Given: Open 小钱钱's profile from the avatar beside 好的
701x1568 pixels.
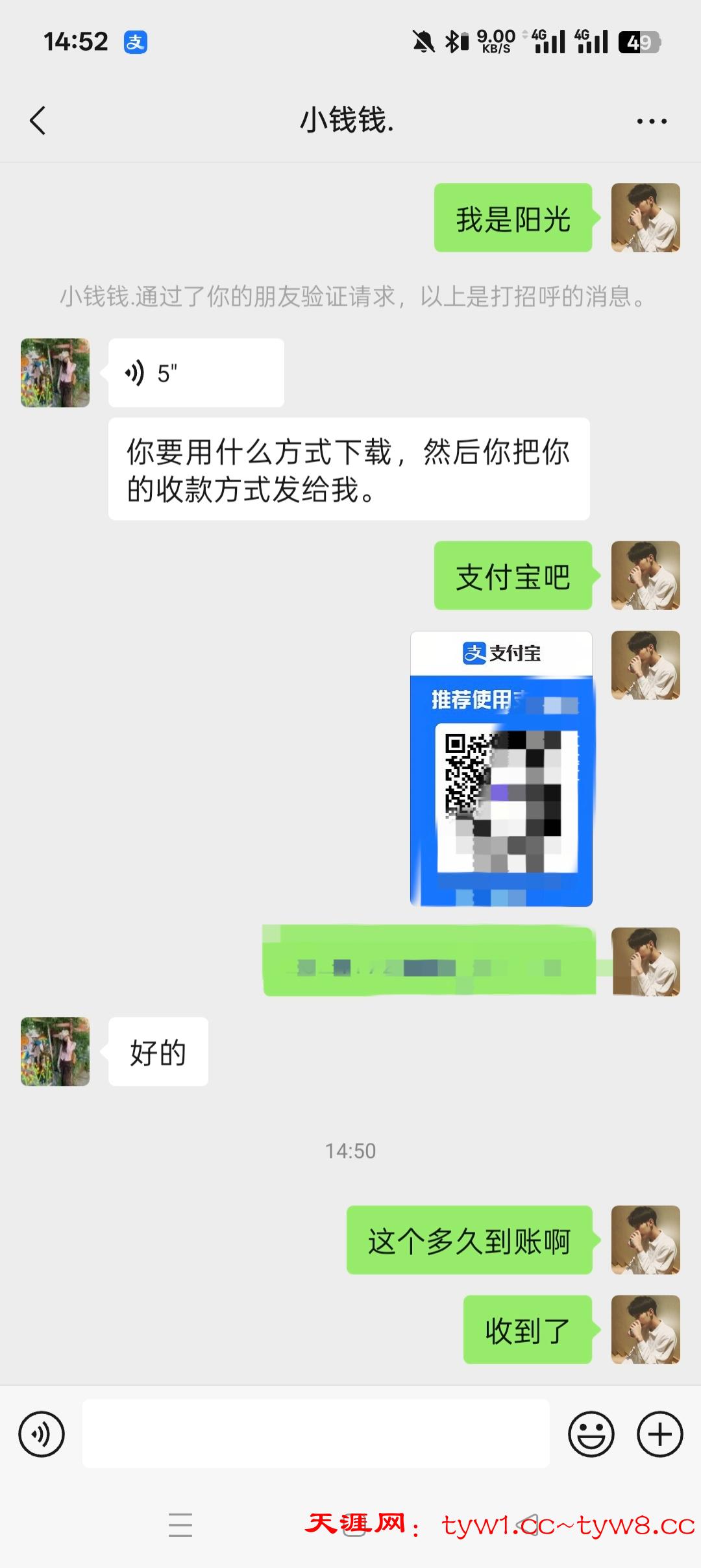Looking at the screenshot, I should pos(55,1051).
